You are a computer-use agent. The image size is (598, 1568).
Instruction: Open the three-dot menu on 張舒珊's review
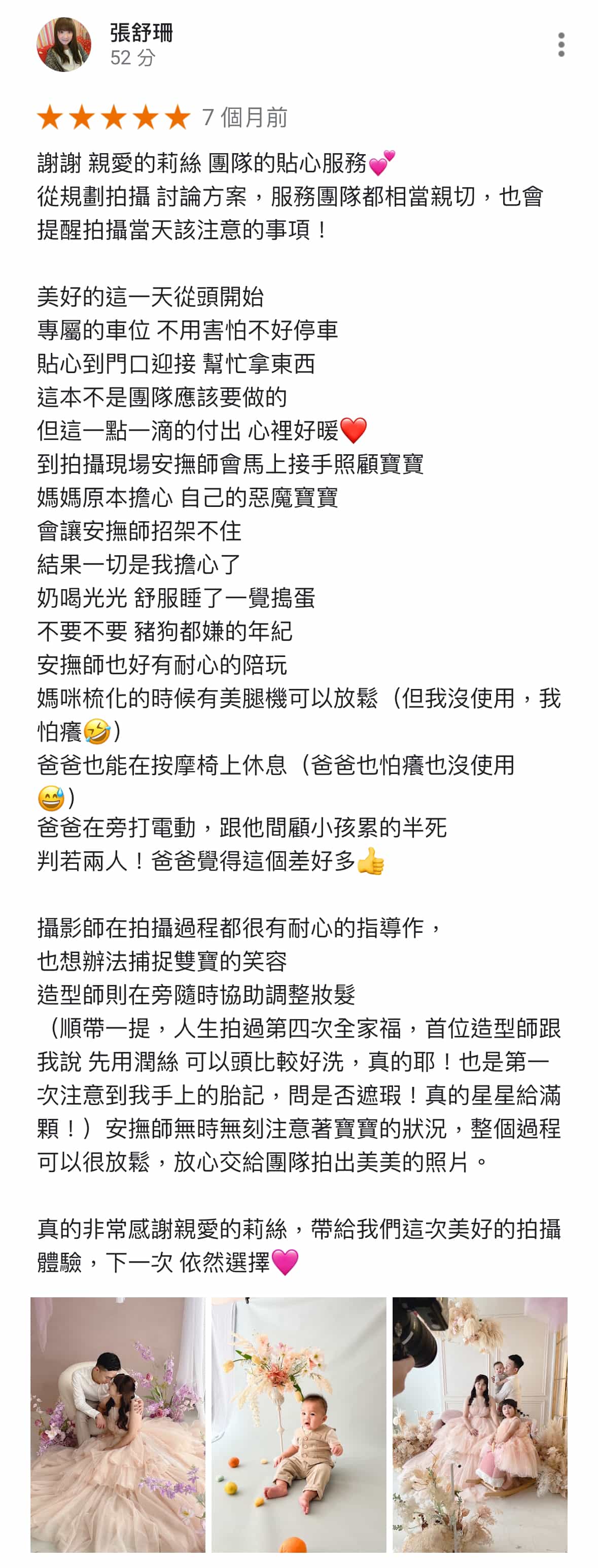tap(561, 45)
